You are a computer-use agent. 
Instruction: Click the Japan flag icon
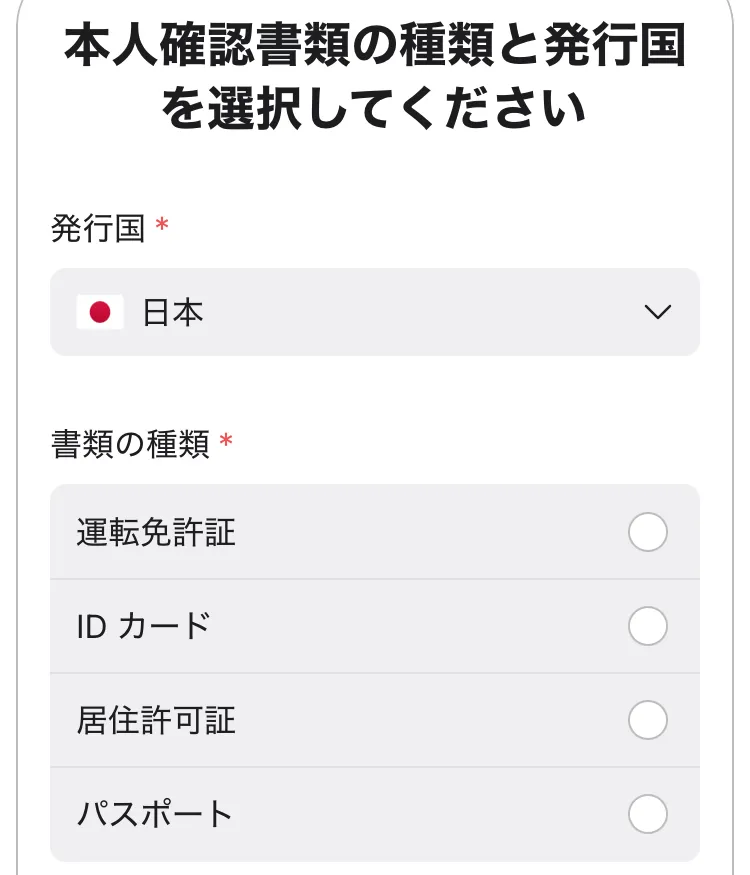[x=97, y=312]
